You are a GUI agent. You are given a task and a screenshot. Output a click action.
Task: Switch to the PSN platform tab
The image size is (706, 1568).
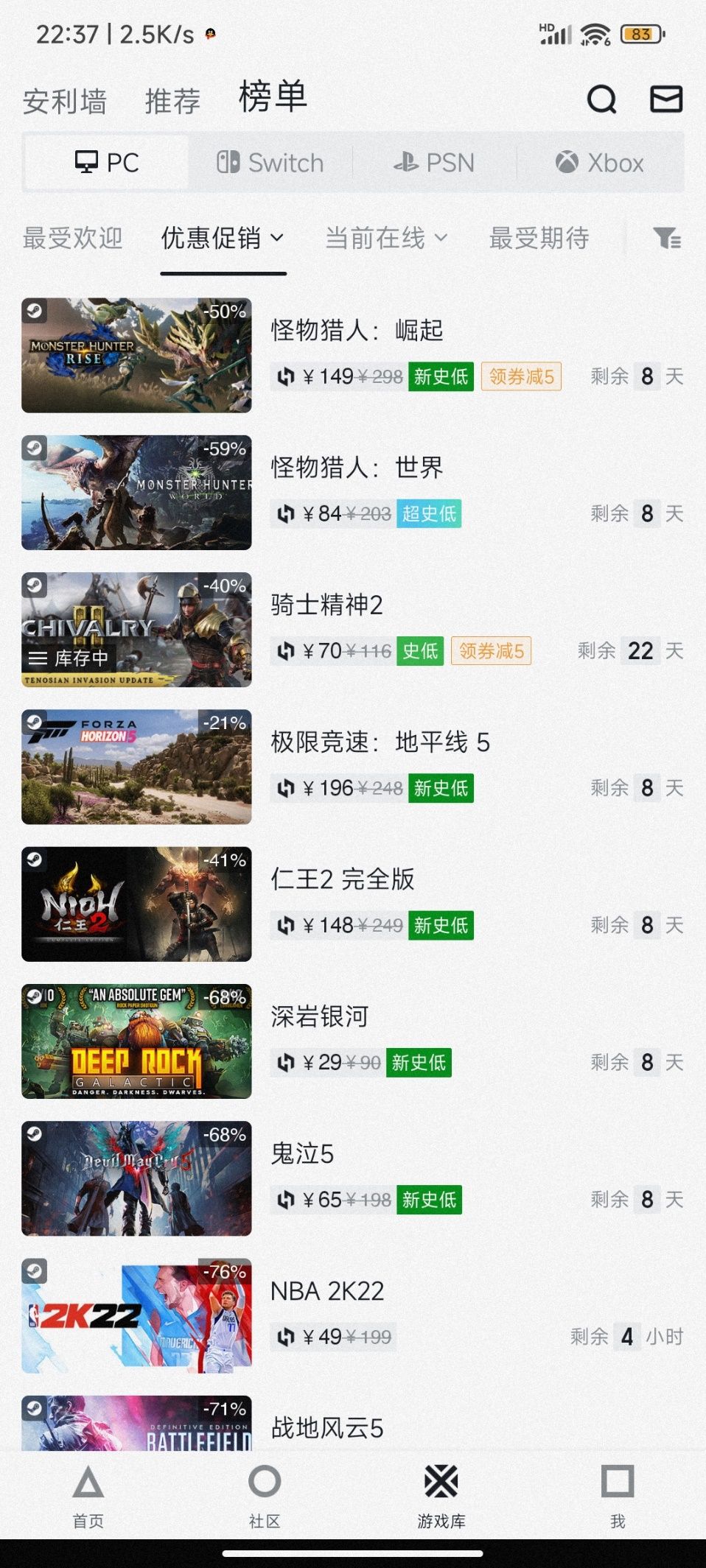[x=436, y=162]
